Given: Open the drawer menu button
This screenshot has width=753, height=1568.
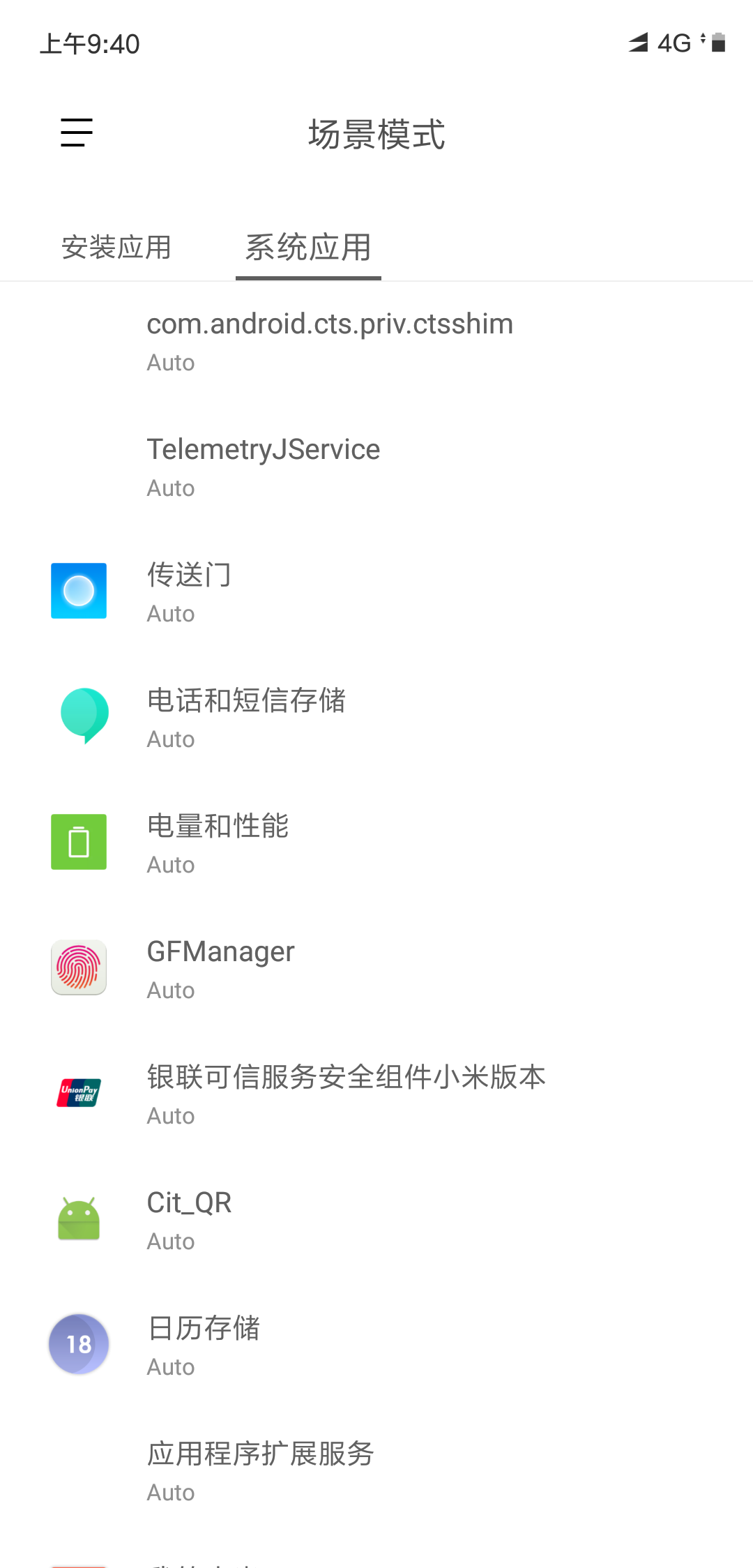Looking at the screenshot, I should coord(76,133).
